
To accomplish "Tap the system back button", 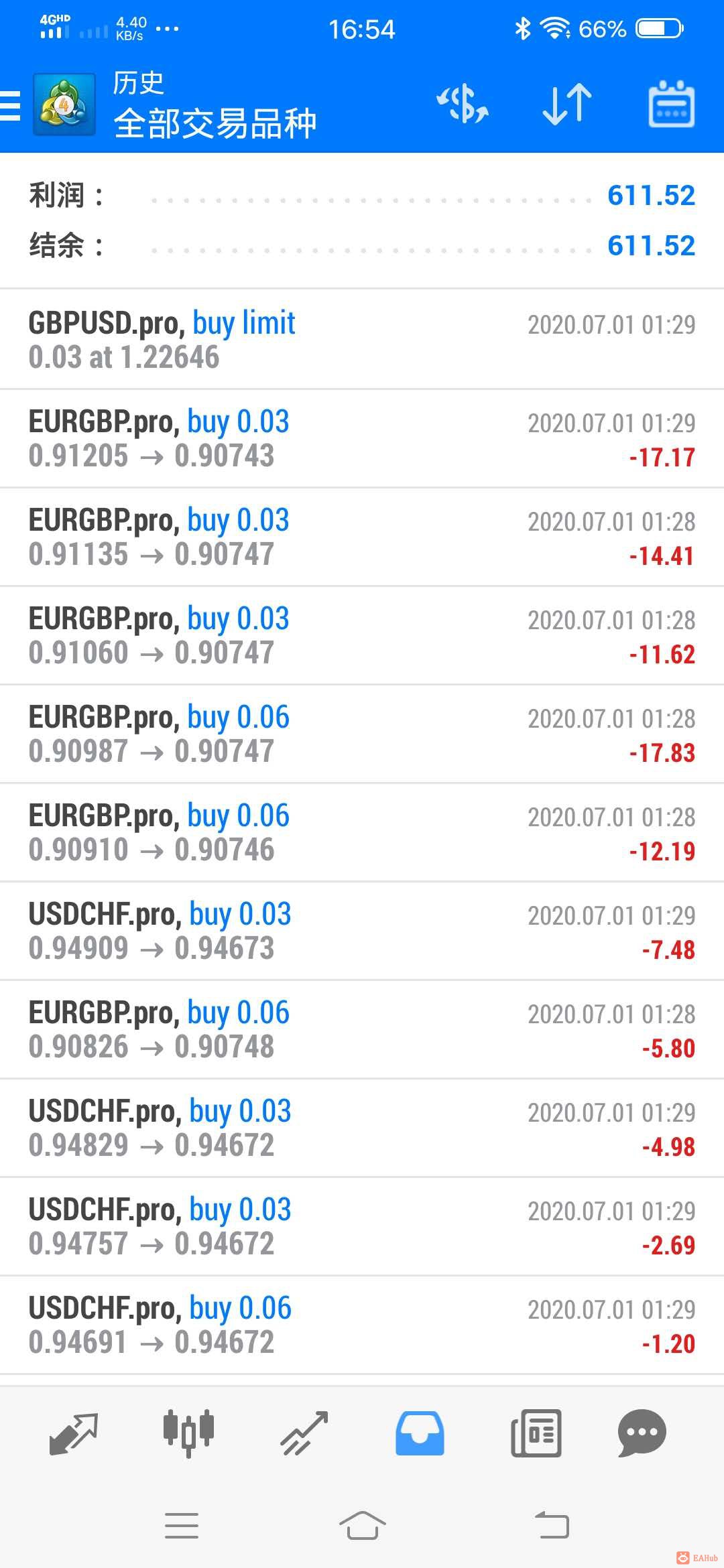I will click(552, 1526).
